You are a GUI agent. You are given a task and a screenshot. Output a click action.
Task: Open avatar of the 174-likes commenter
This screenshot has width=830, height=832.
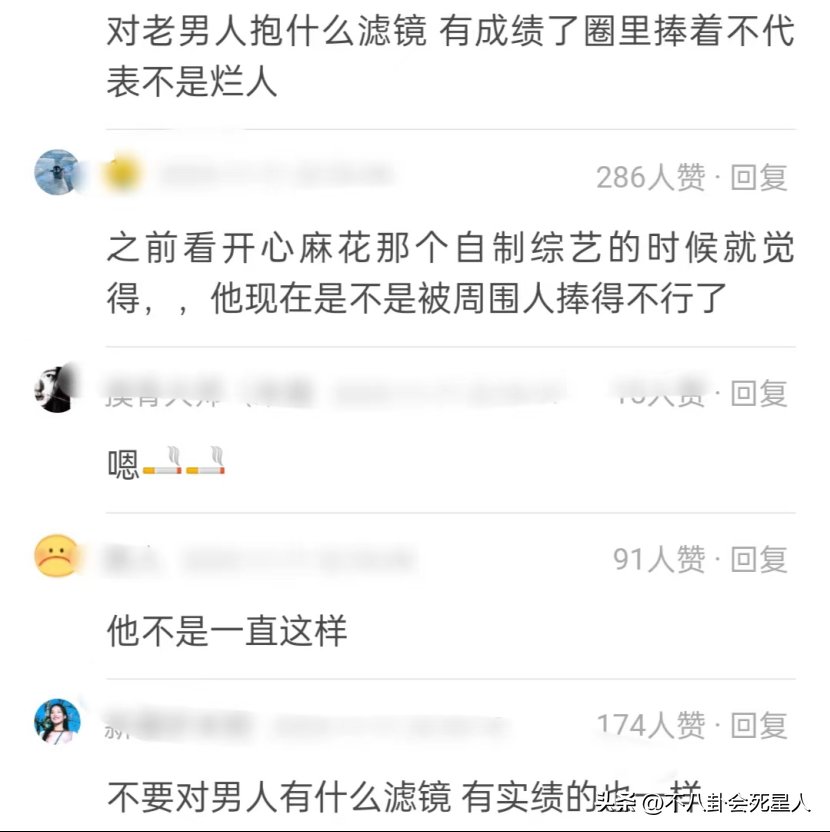point(56,721)
